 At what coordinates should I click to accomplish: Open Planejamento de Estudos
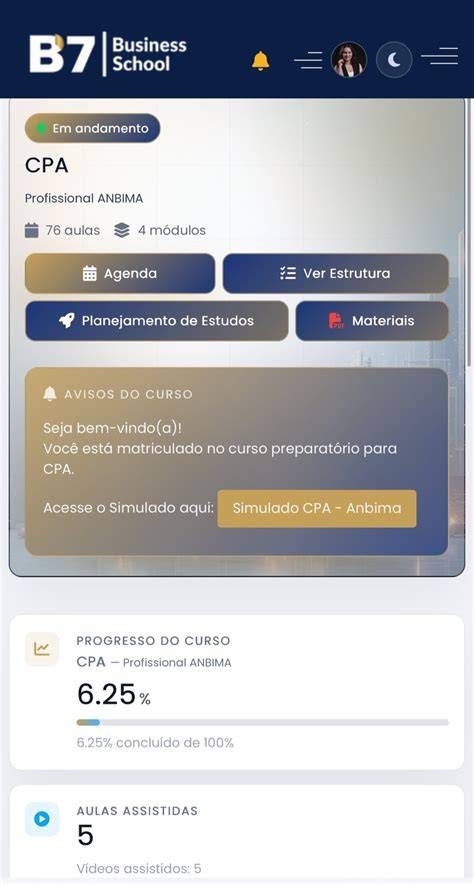tap(157, 321)
